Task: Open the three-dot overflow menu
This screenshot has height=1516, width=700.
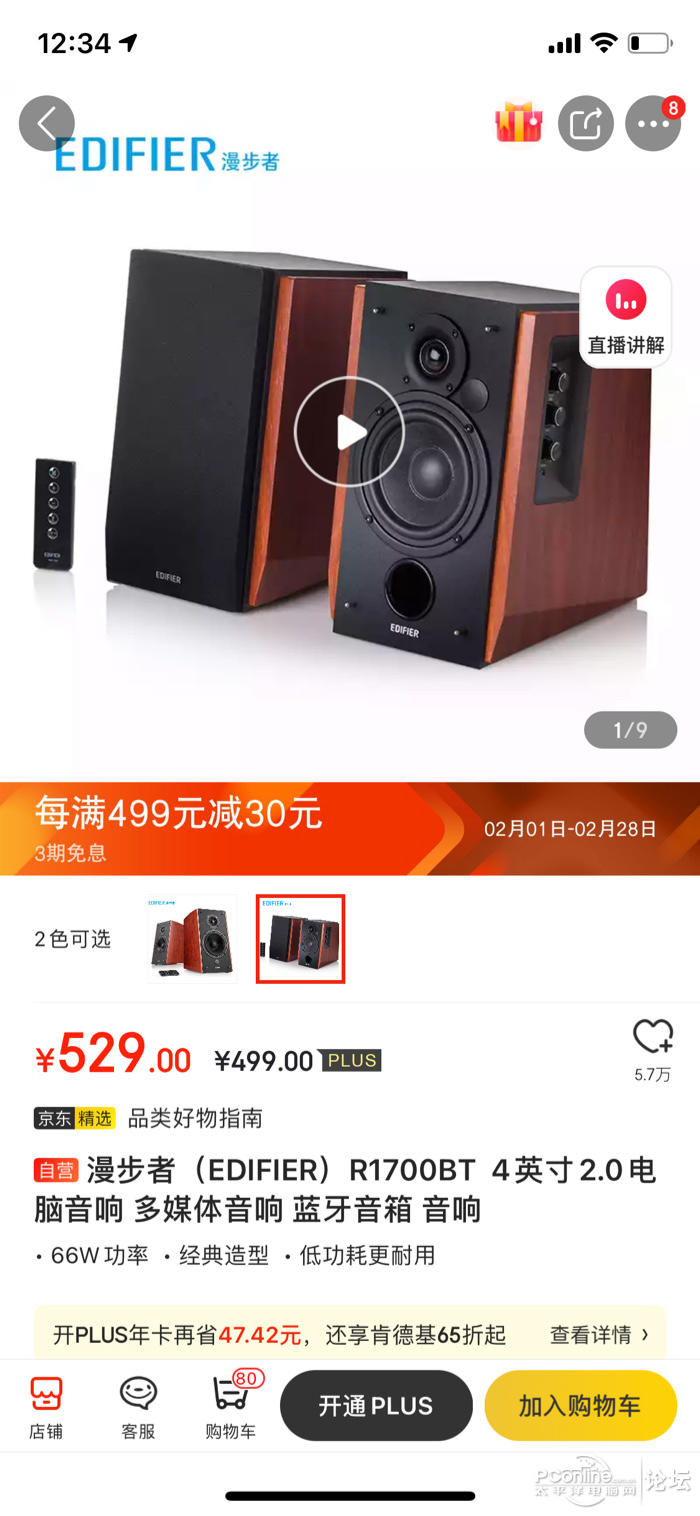Action: point(653,125)
